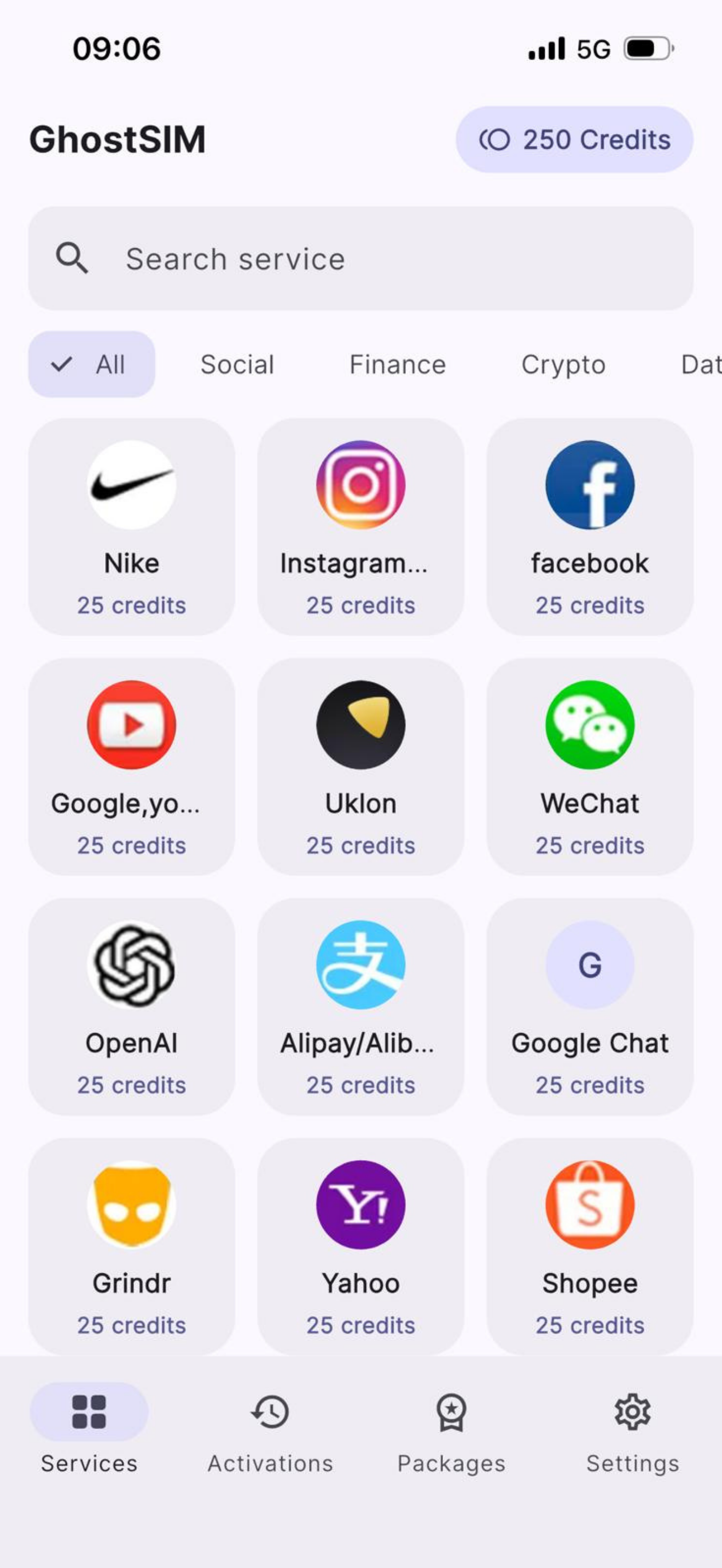The width and height of the screenshot is (722, 1568).
Task: Pick the Uklon service
Action: (x=360, y=767)
